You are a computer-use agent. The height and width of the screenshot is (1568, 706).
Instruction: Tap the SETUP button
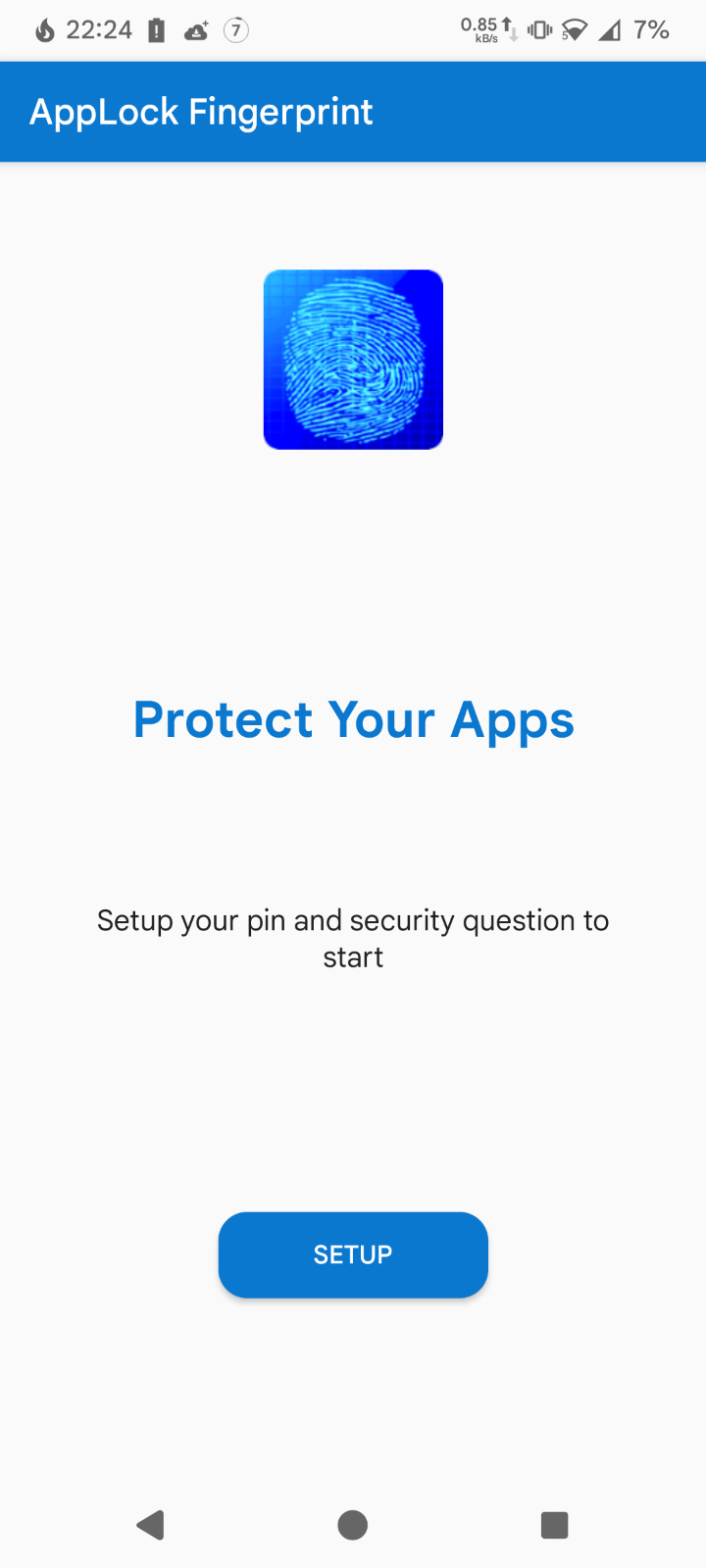353,1254
